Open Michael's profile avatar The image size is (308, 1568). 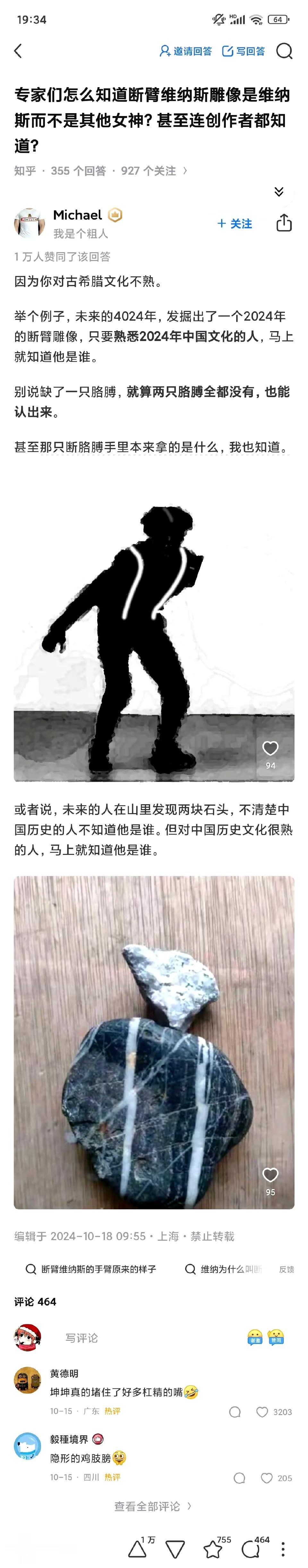pyautogui.click(x=29, y=223)
